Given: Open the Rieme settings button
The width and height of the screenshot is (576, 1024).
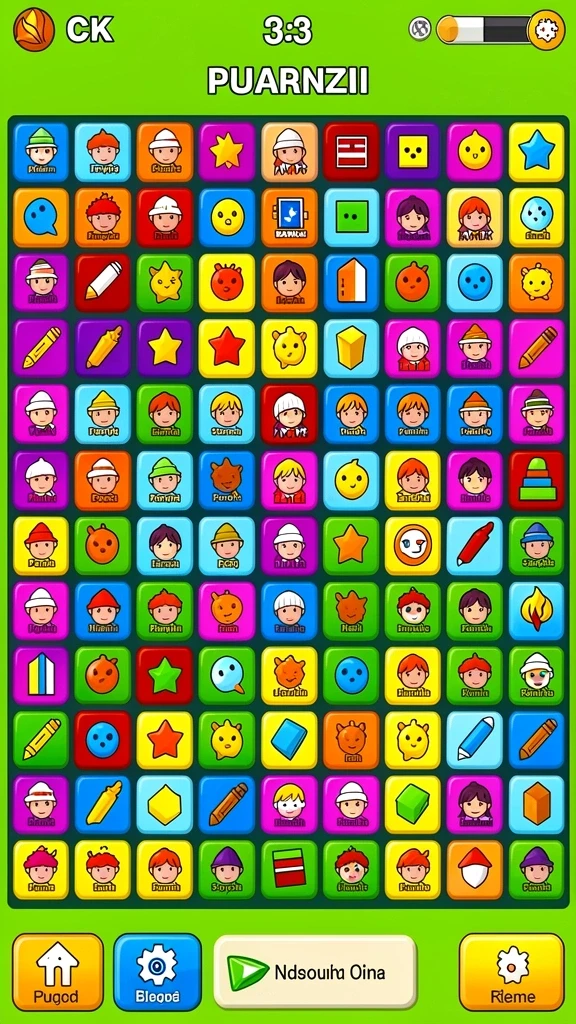Looking at the screenshot, I should coord(512,972).
